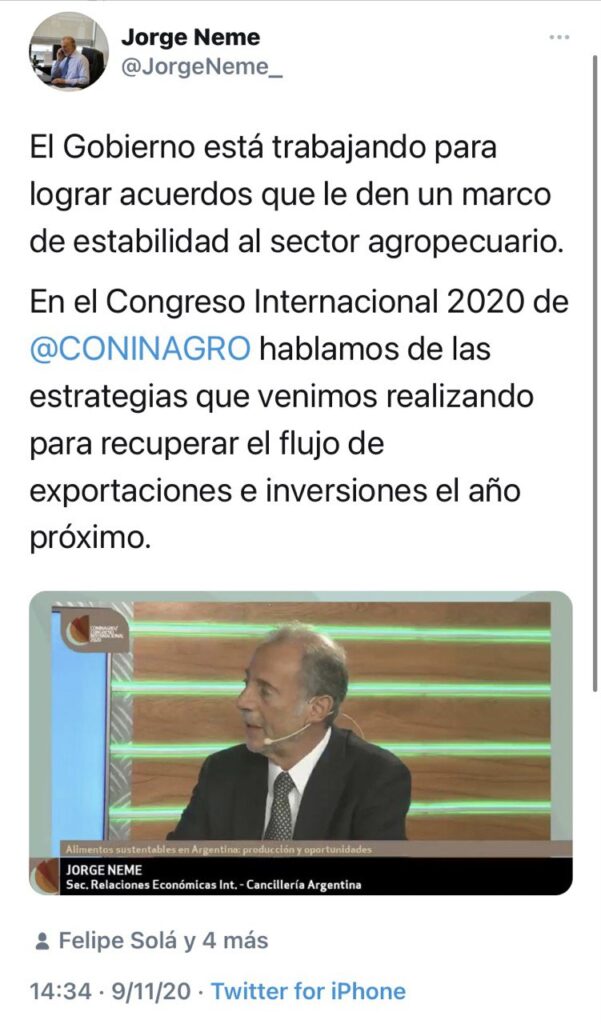Open the tweet's overflow menu
This screenshot has height=1024, width=601.
pyautogui.click(x=559, y=38)
